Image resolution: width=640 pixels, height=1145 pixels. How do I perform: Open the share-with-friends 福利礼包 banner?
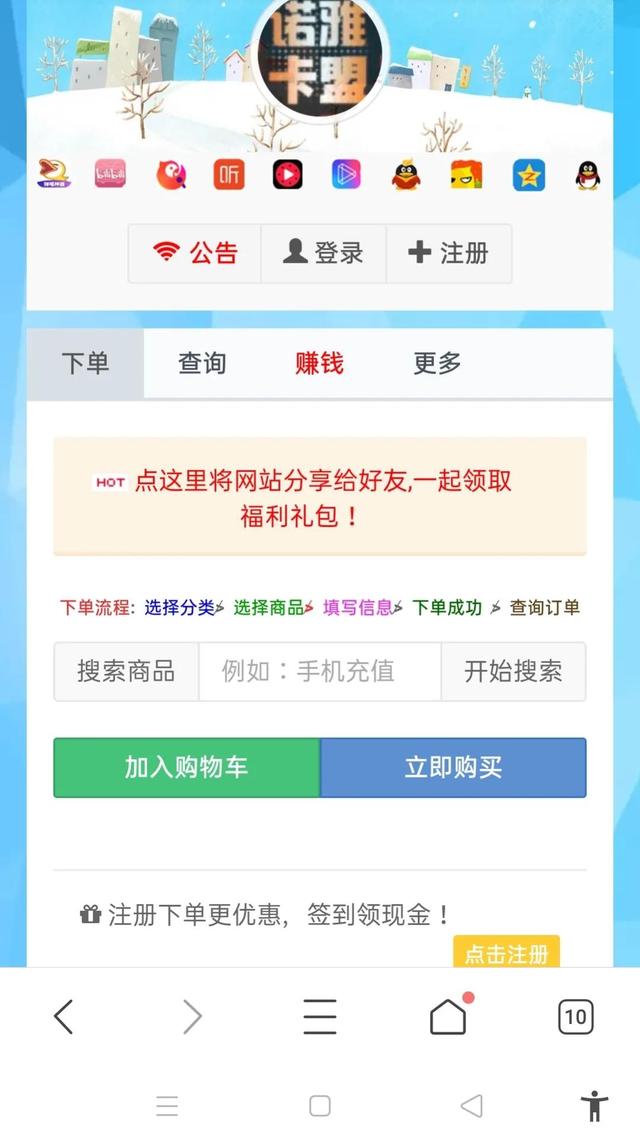click(x=319, y=497)
